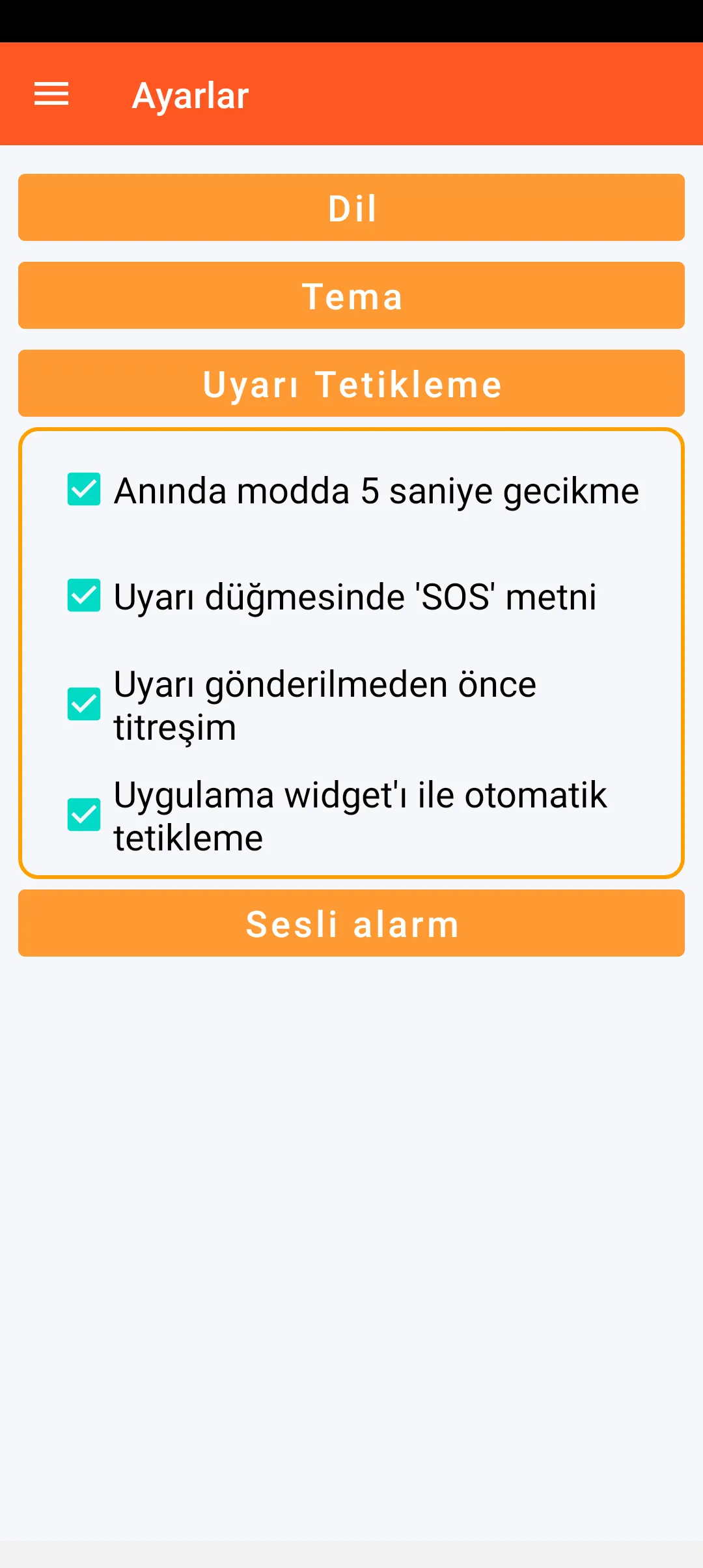Expand the Tema settings section
The image size is (703, 1568).
351,296
